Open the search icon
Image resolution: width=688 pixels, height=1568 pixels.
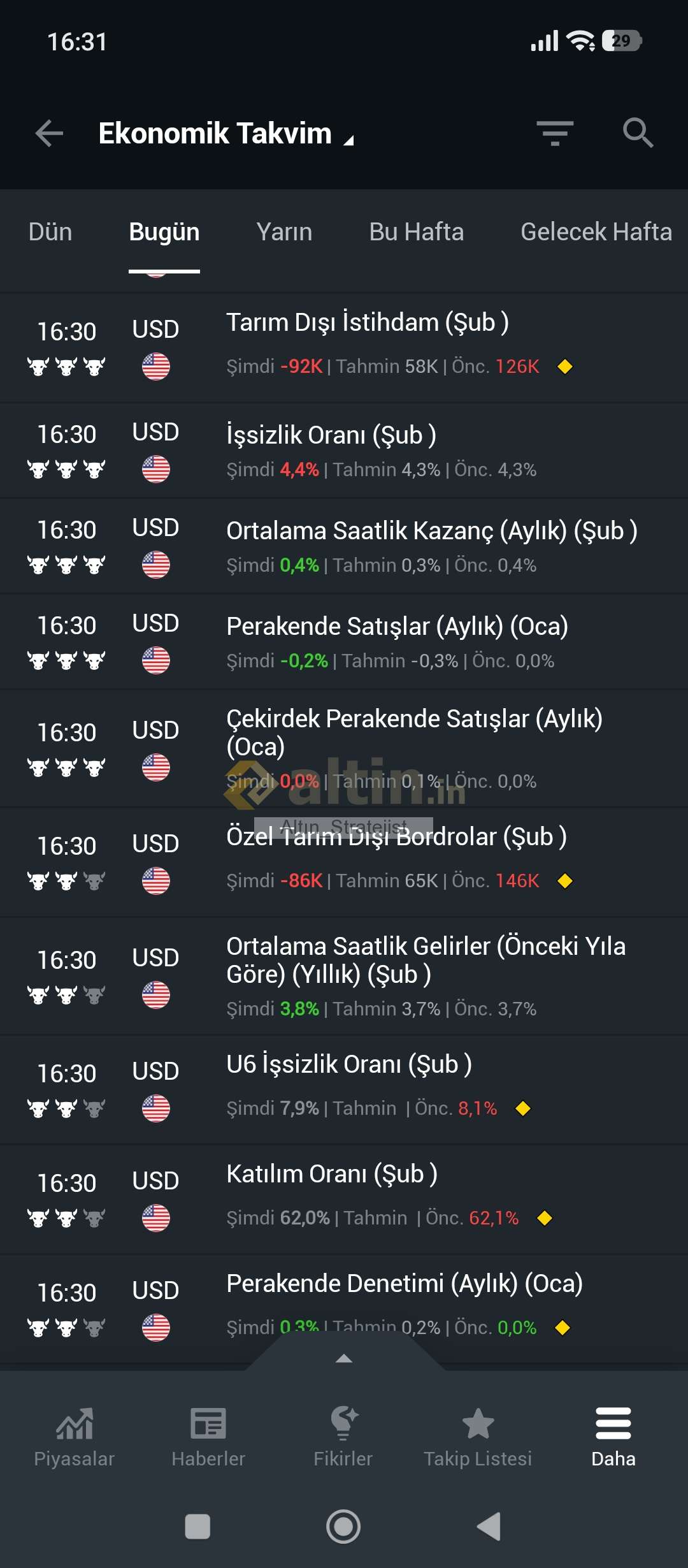click(638, 133)
